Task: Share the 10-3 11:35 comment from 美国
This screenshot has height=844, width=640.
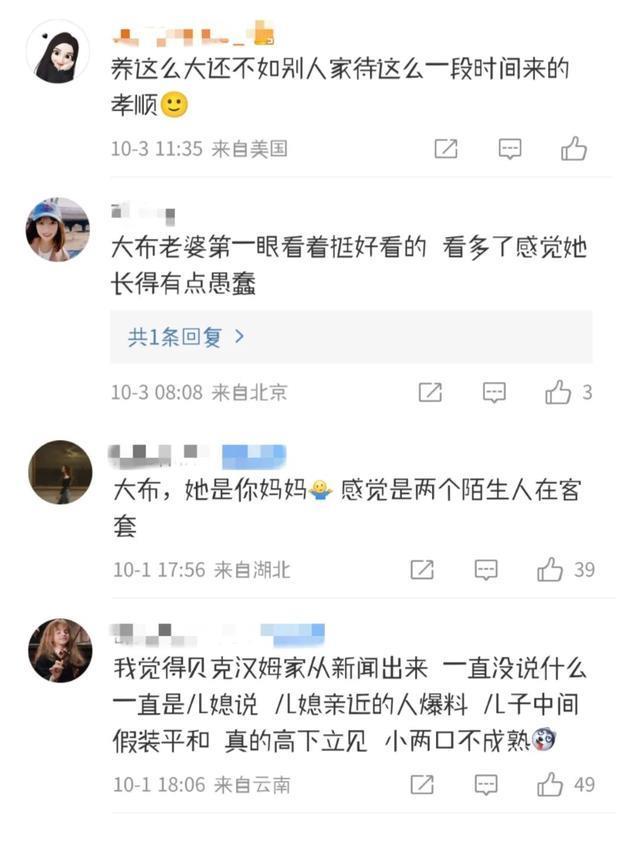Action: 446,149
